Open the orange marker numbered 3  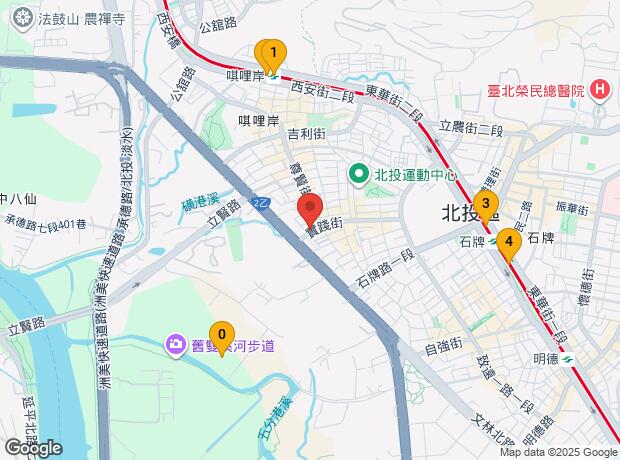click(x=485, y=207)
